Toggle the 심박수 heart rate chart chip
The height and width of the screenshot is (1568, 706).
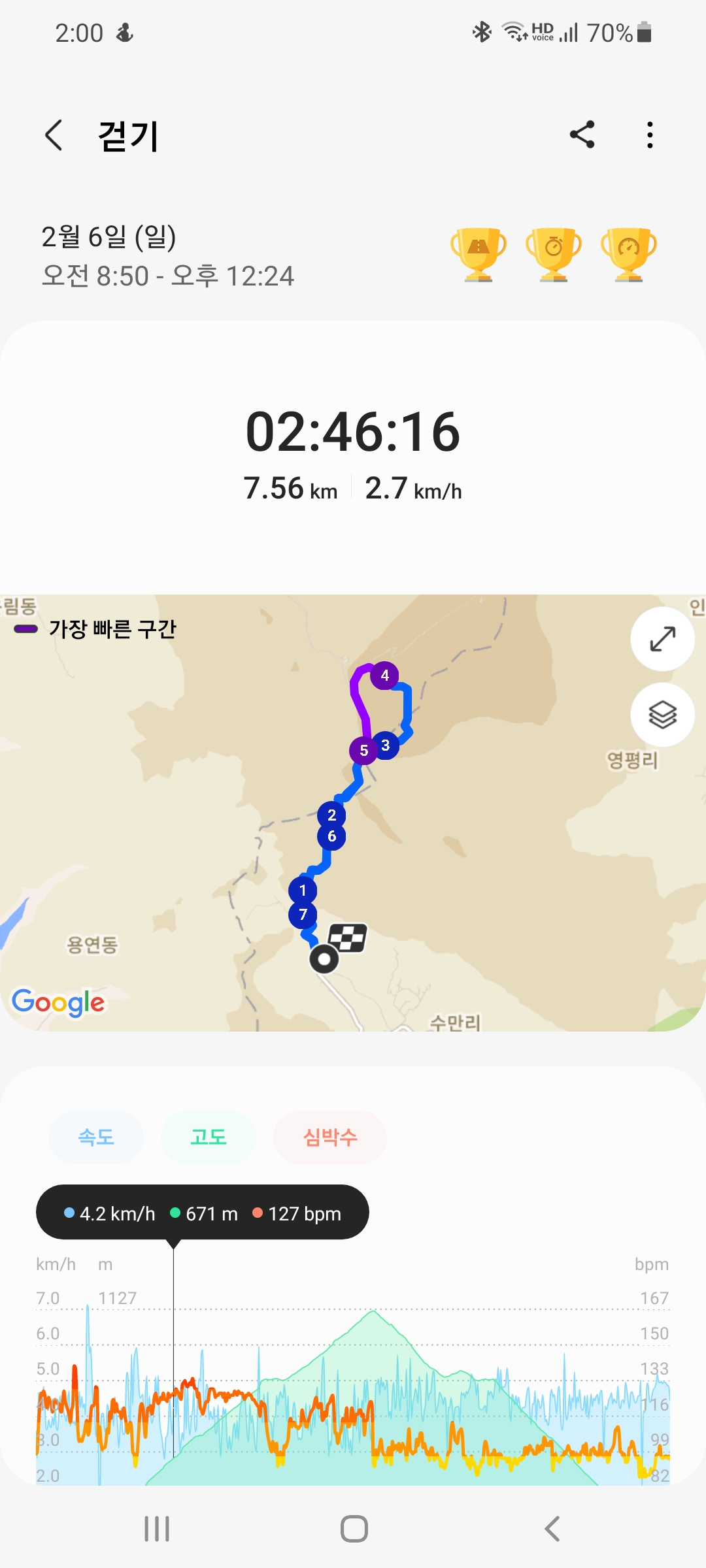coord(330,1137)
